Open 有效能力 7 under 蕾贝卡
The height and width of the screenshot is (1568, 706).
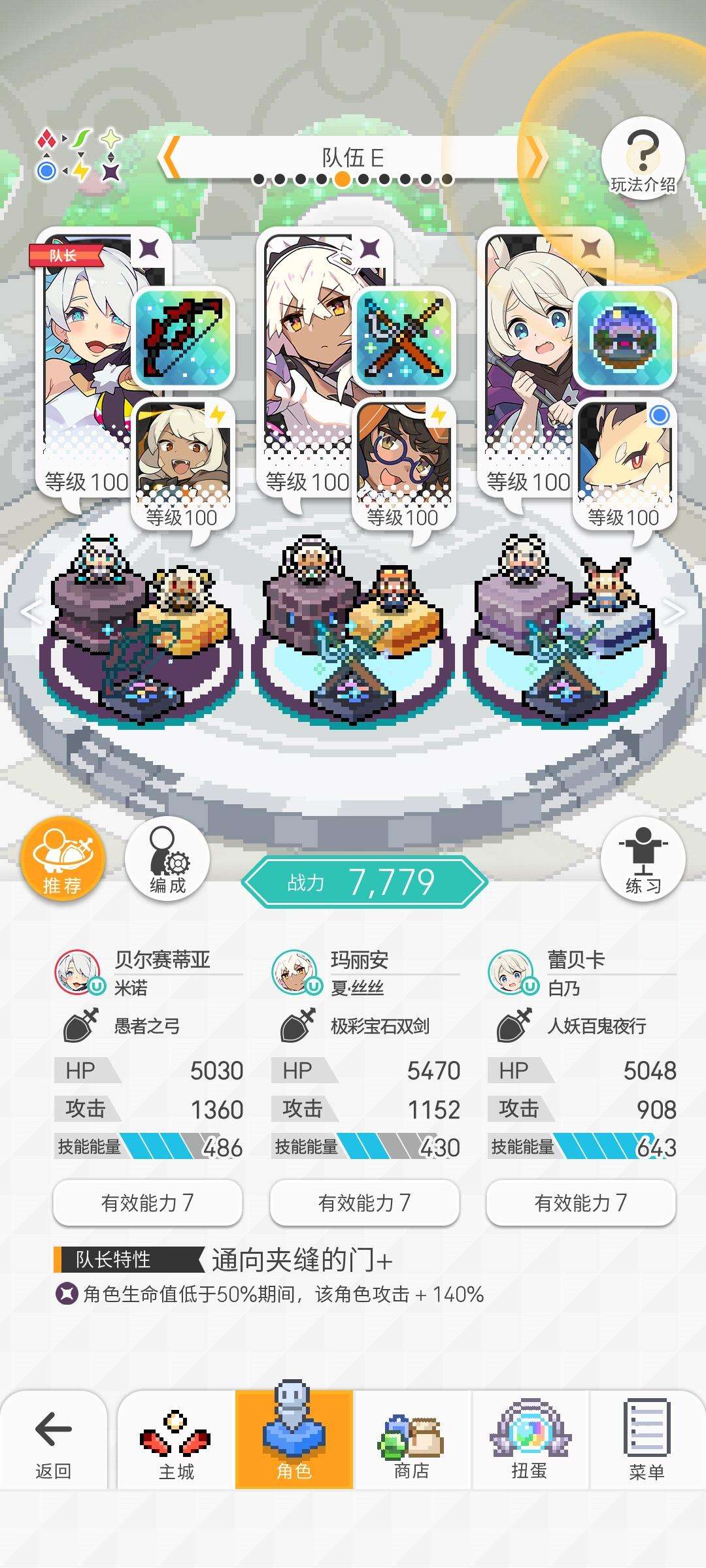point(580,1203)
